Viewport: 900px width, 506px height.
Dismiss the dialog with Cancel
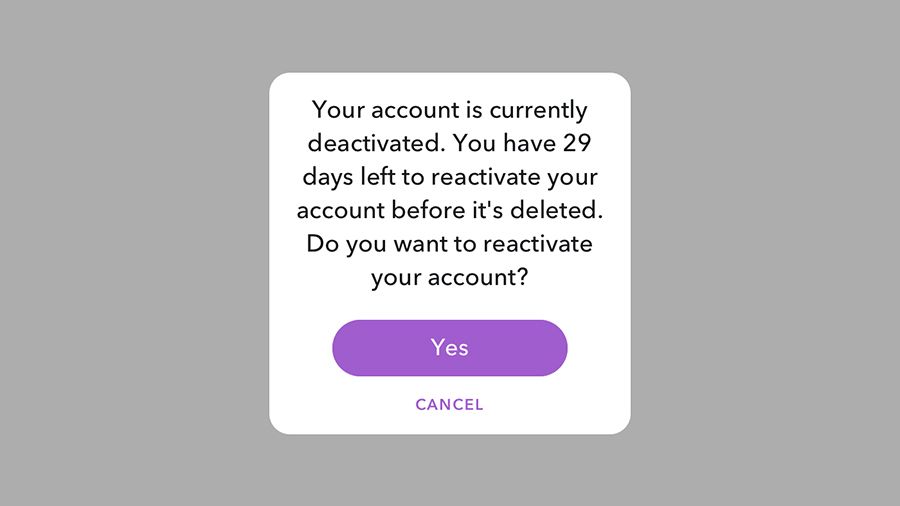click(x=449, y=405)
